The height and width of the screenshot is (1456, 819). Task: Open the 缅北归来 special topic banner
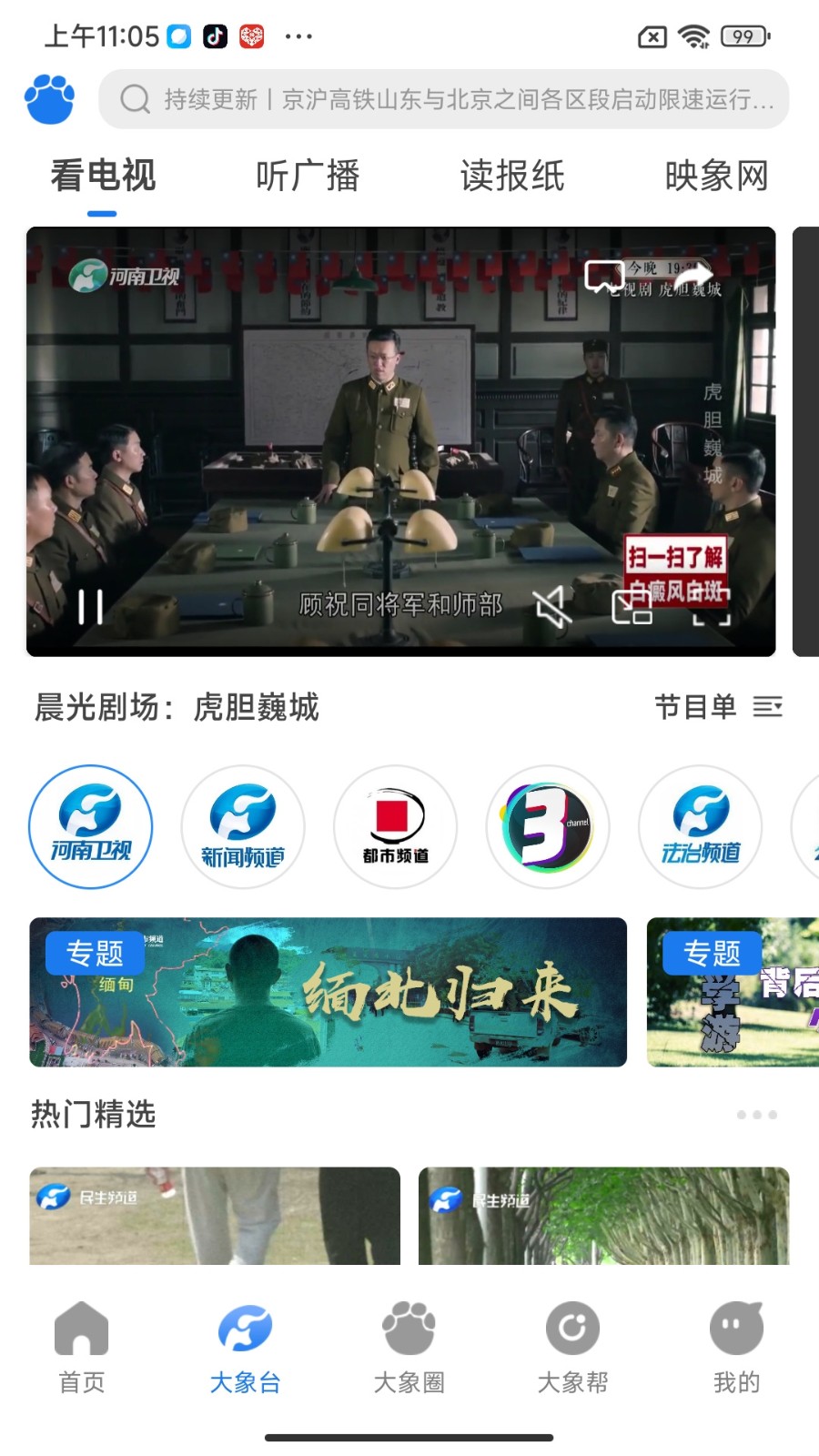pyautogui.click(x=328, y=992)
